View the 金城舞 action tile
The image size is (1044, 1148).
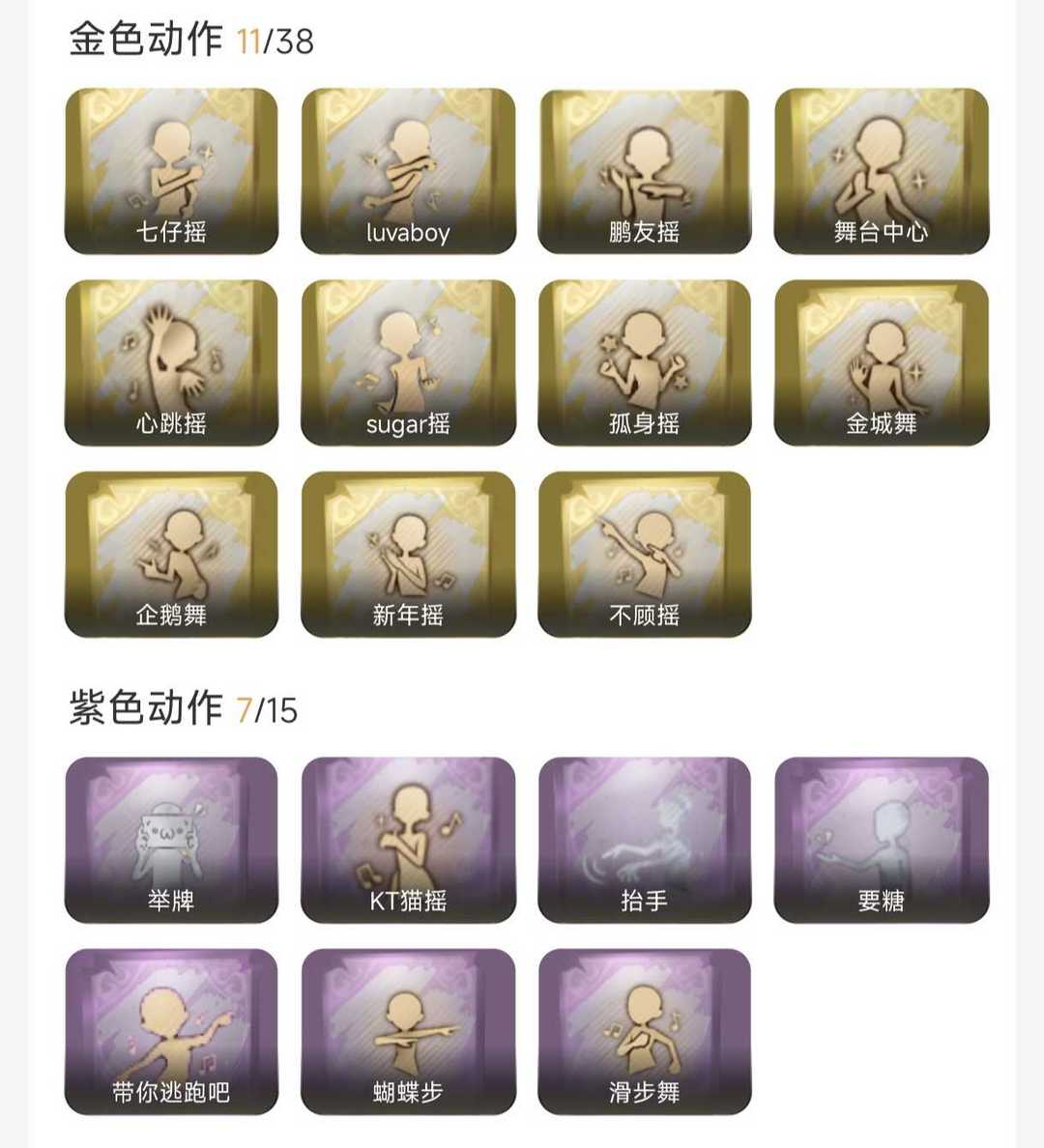tap(881, 362)
